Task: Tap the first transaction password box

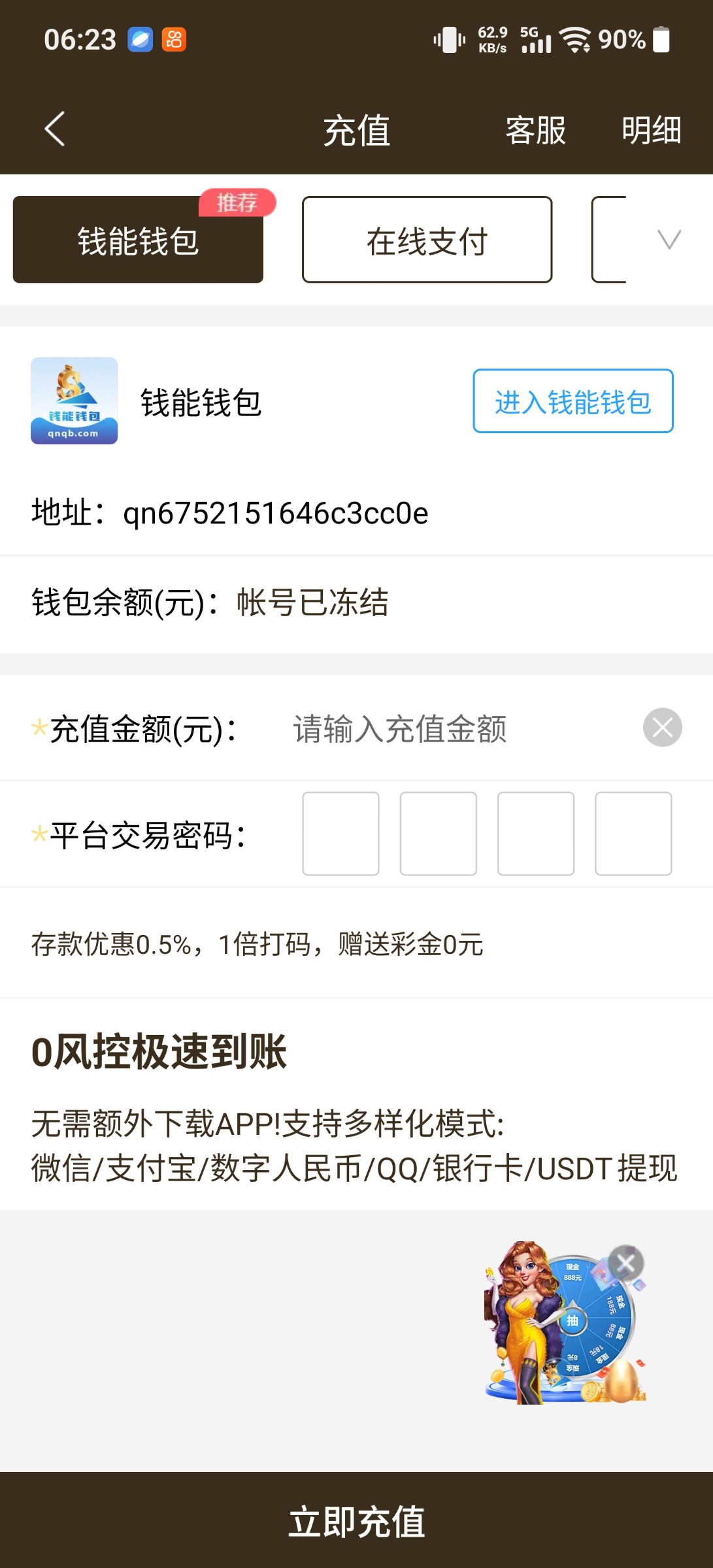Action: [340, 834]
